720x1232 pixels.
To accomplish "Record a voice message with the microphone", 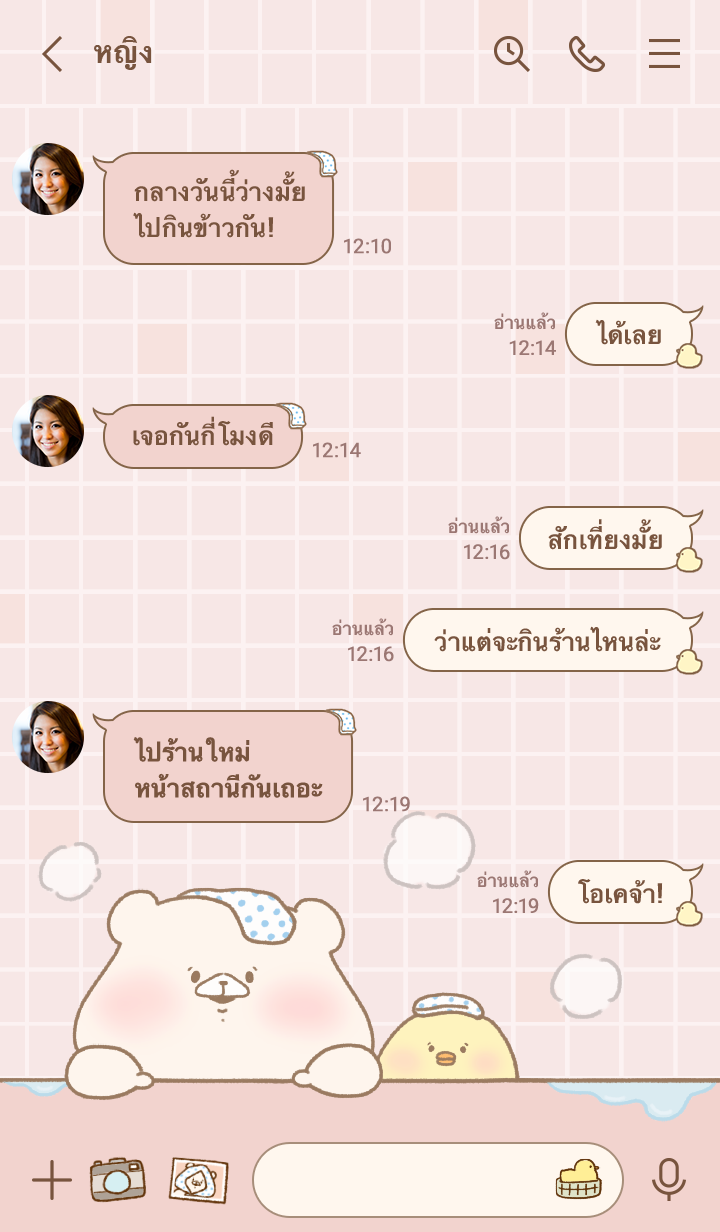I will pyautogui.click(x=668, y=1181).
